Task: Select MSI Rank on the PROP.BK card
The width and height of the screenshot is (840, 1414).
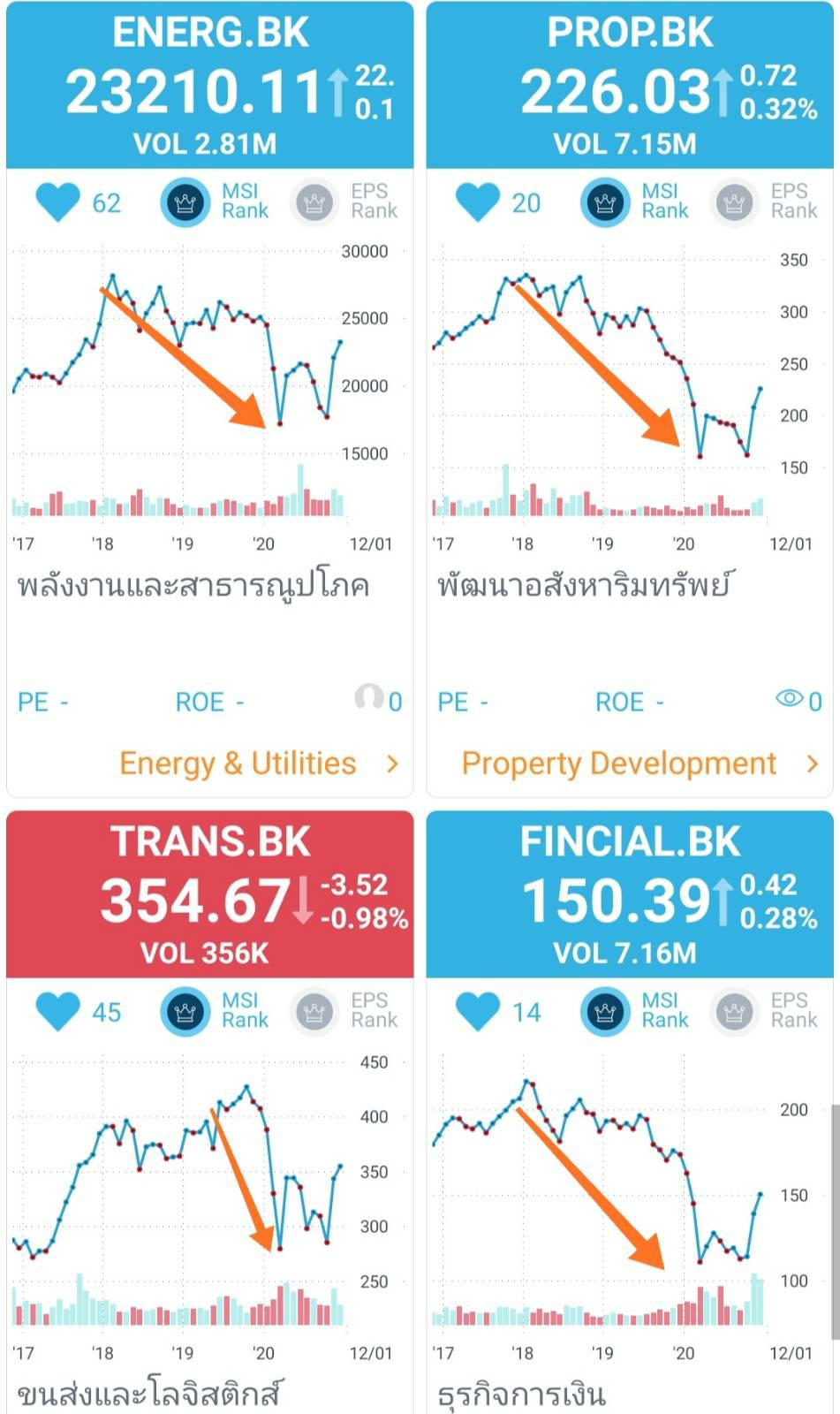Action: 635,201
